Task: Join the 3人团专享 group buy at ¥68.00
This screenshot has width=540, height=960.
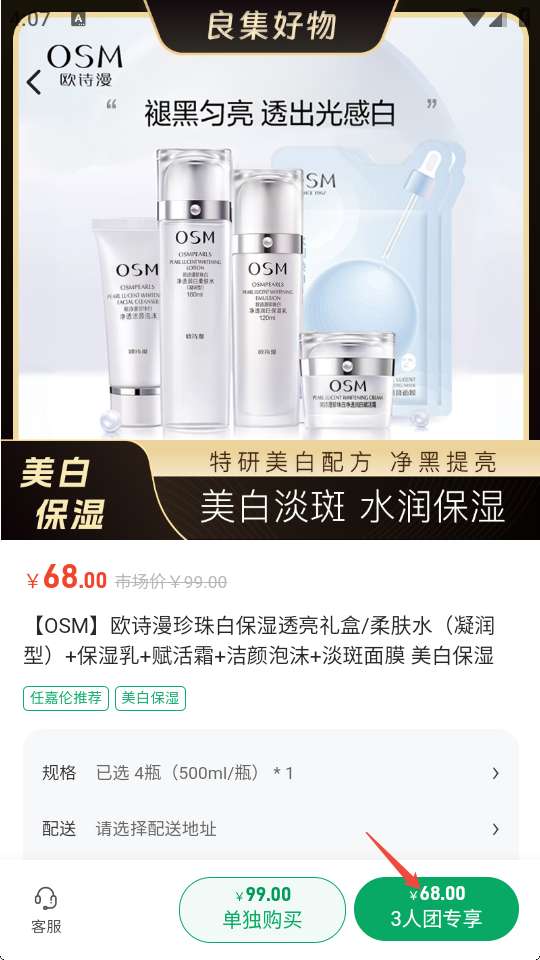Action: click(x=437, y=909)
